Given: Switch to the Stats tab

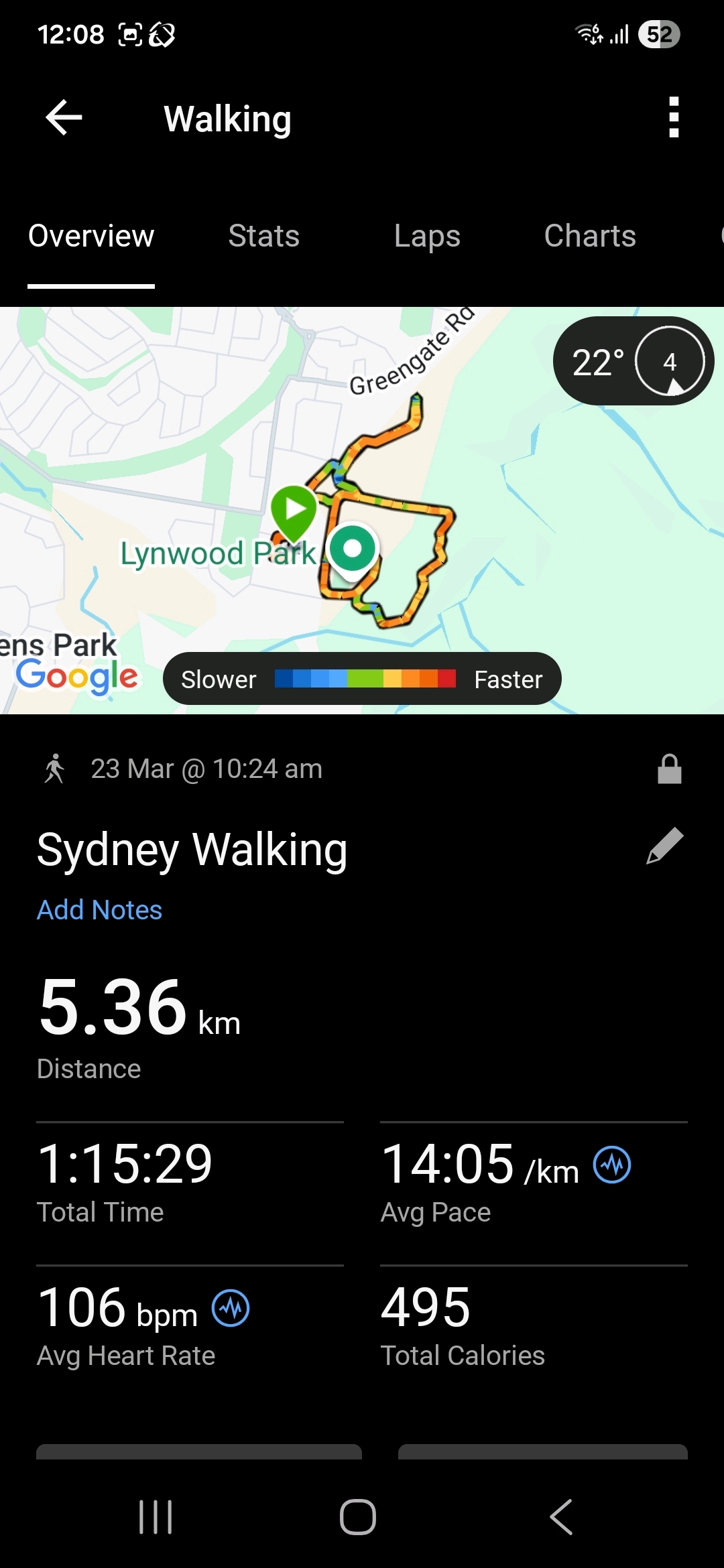Looking at the screenshot, I should tap(263, 237).
